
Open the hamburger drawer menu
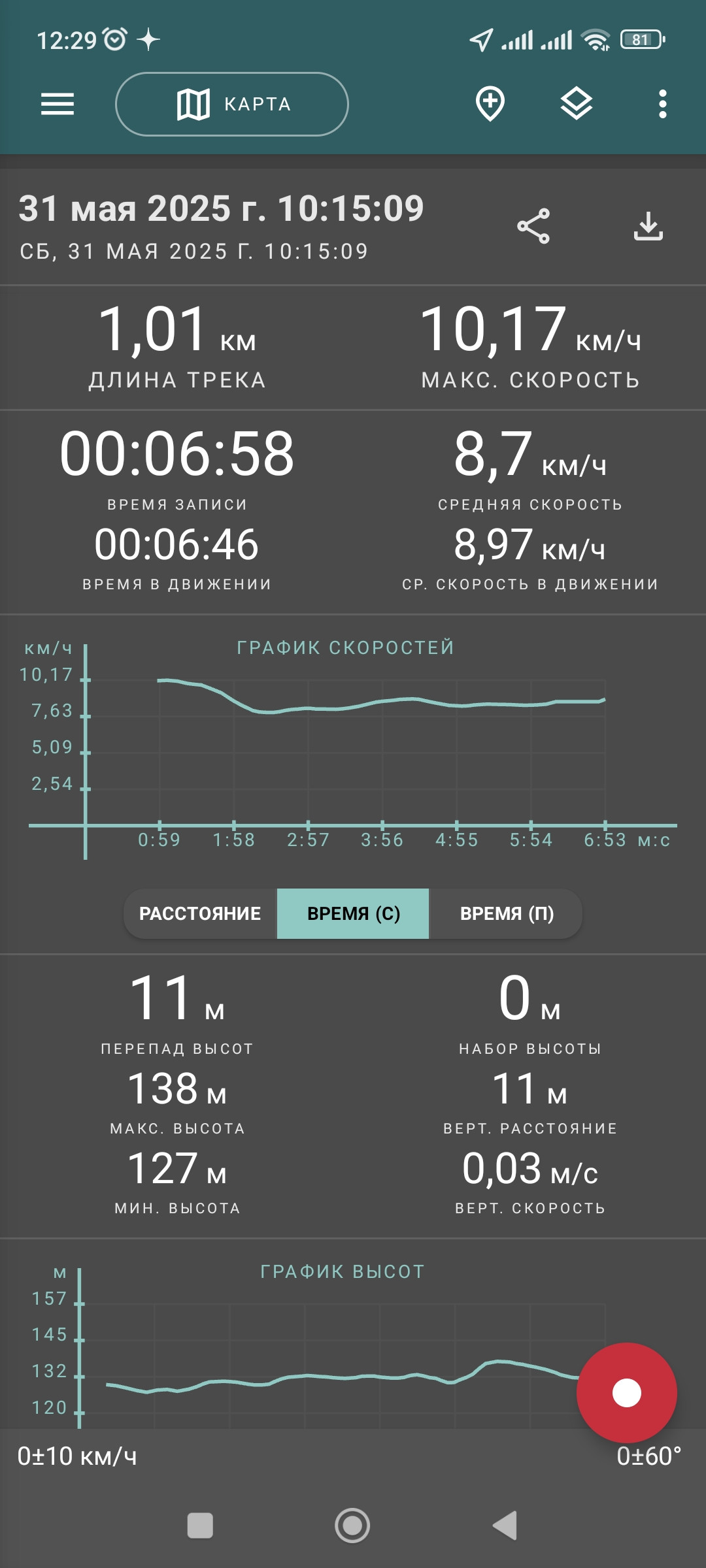58,104
